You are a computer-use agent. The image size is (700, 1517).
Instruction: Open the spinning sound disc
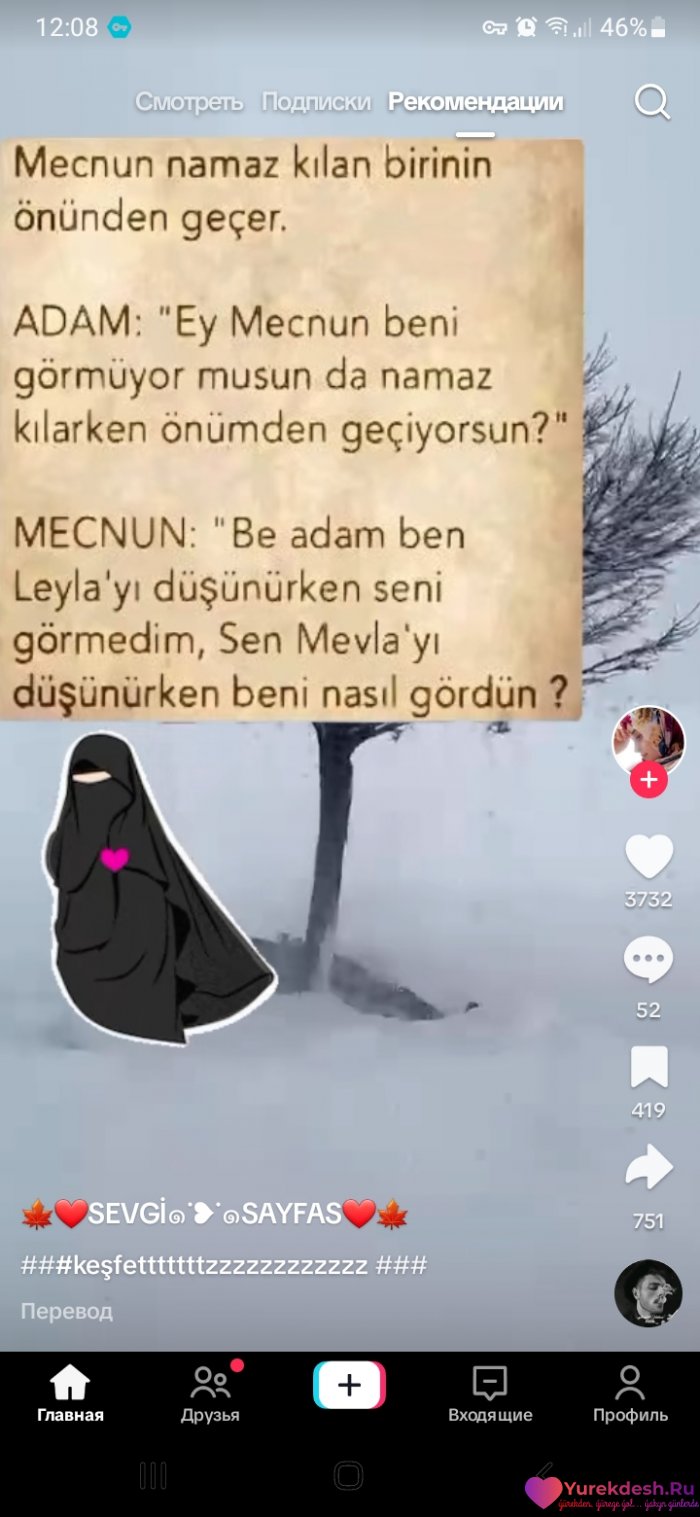[x=648, y=1293]
